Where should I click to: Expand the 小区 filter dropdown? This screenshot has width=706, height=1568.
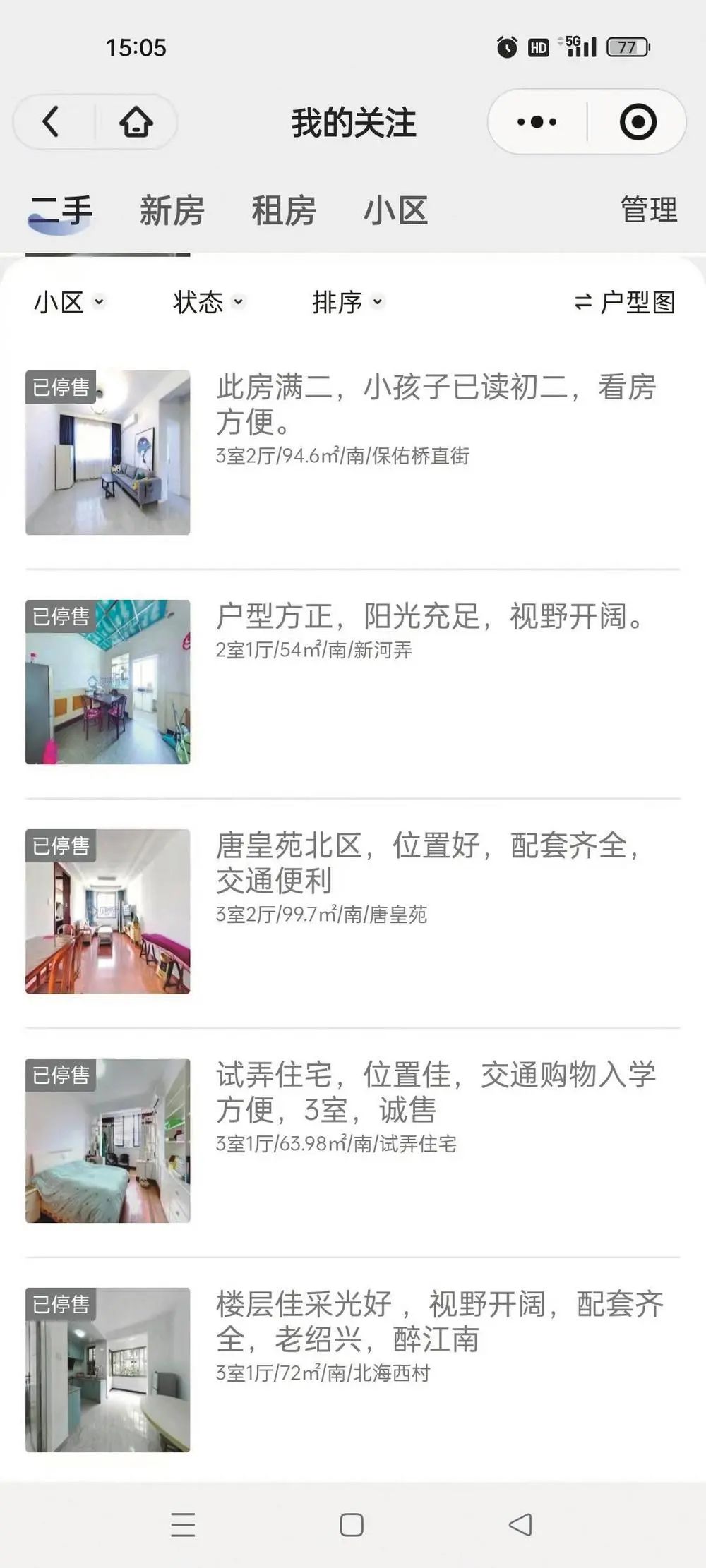coord(68,302)
